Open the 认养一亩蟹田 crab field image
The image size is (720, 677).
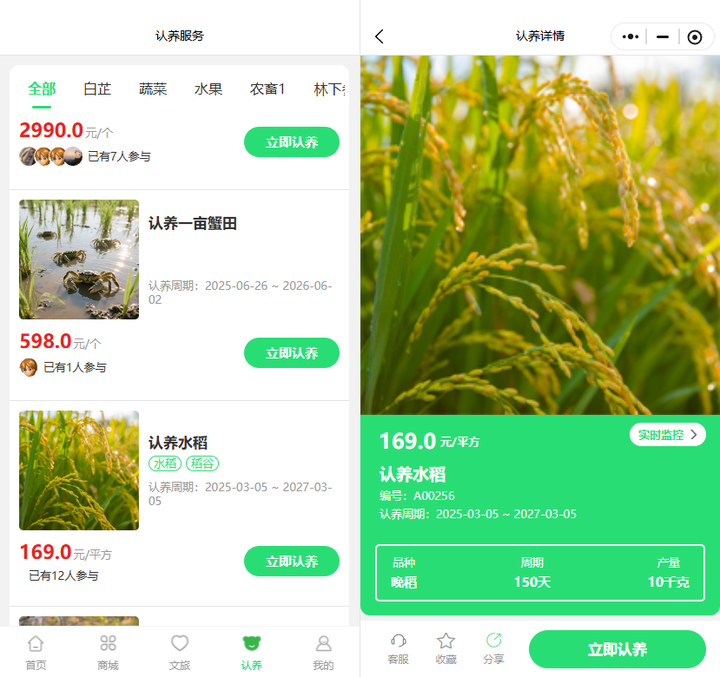pyautogui.click(x=79, y=260)
